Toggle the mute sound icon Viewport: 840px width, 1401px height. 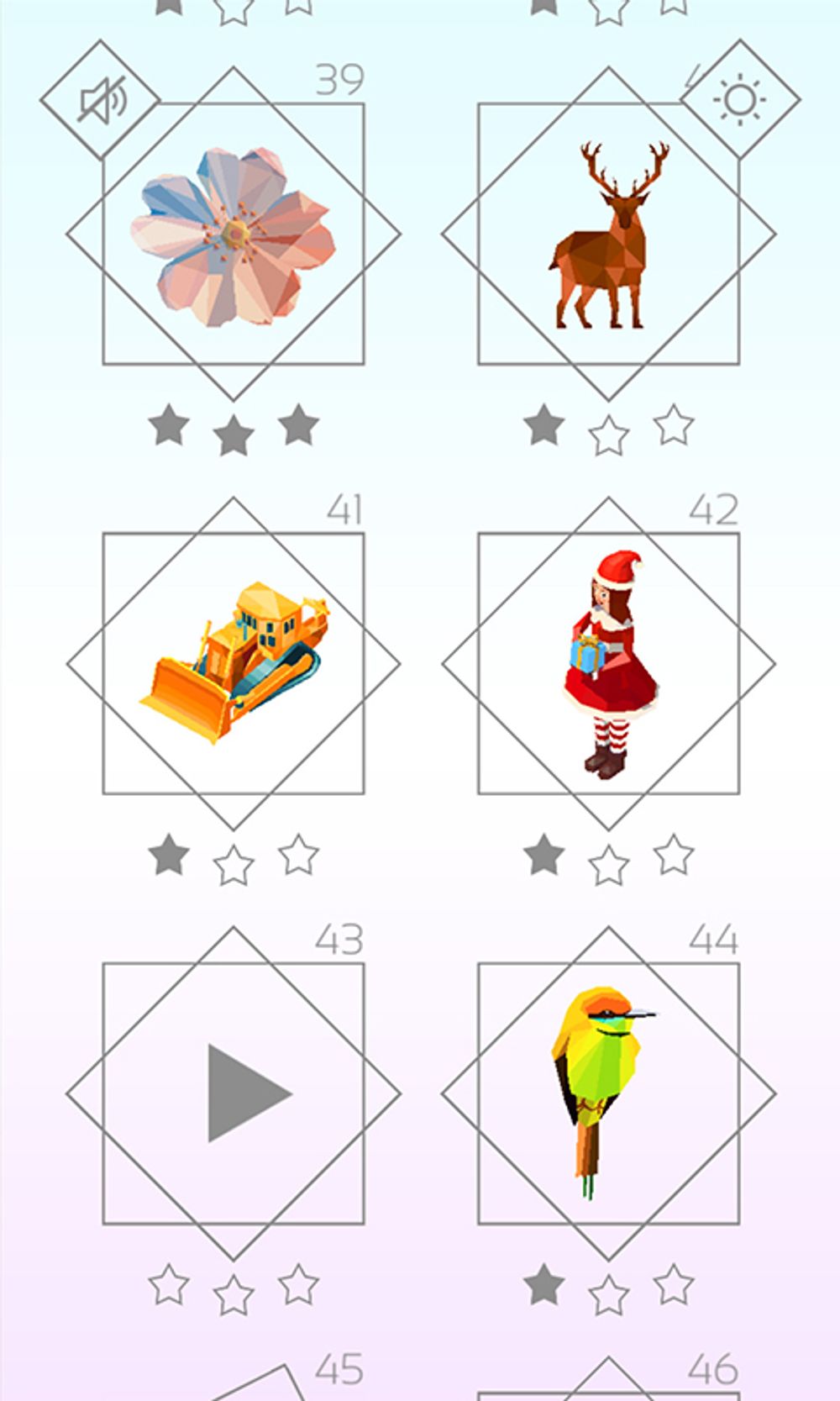coord(101,101)
